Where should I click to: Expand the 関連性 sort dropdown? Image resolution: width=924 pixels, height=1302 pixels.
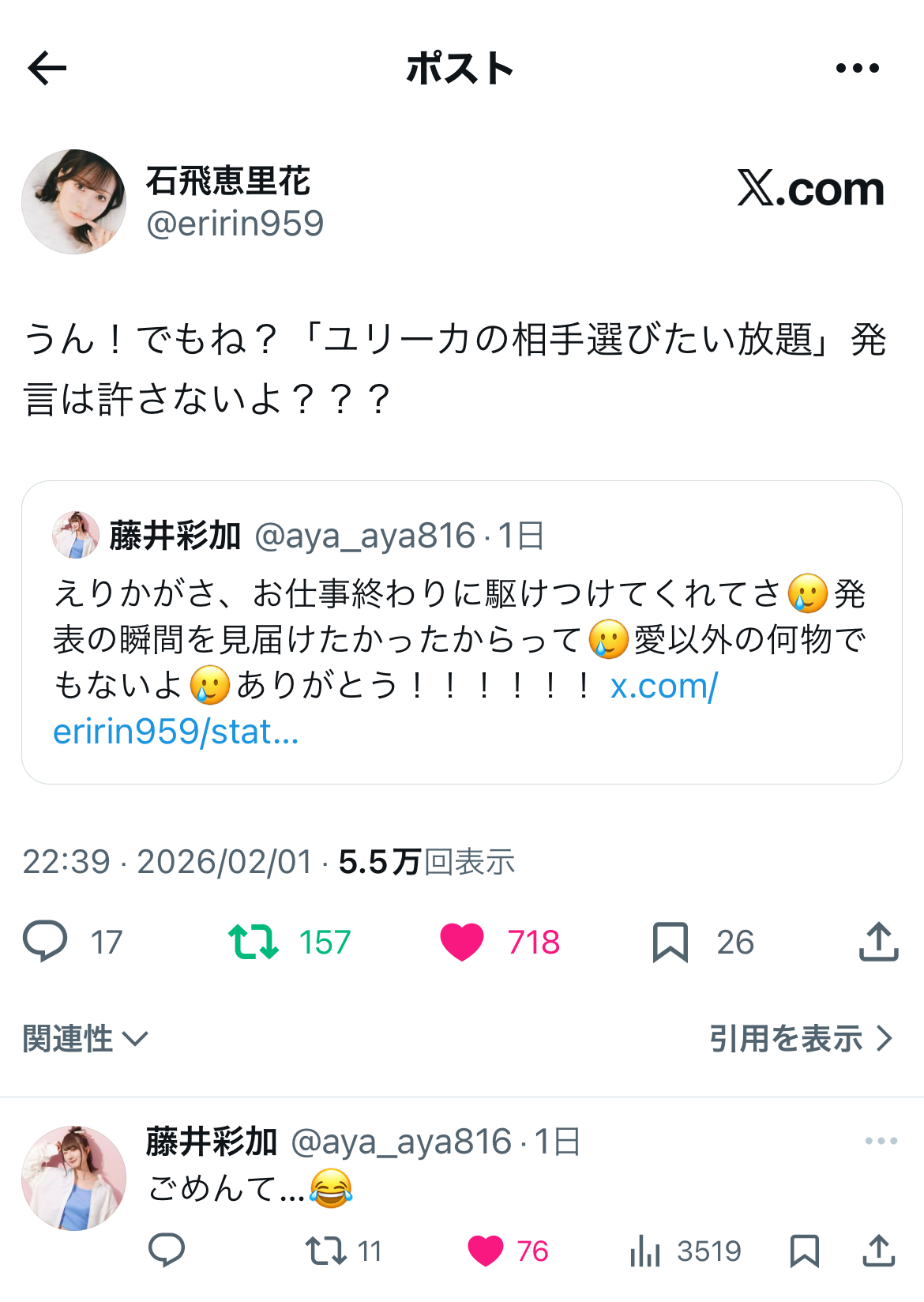[x=85, y=1038]
